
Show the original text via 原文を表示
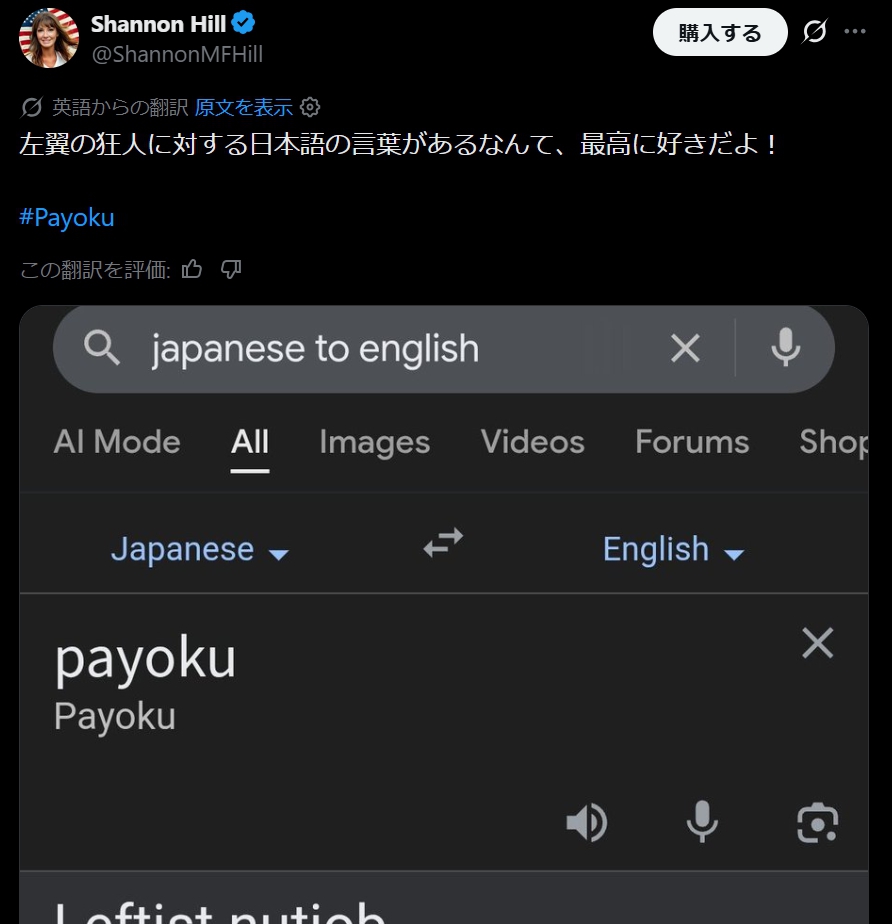pos(244,107)
